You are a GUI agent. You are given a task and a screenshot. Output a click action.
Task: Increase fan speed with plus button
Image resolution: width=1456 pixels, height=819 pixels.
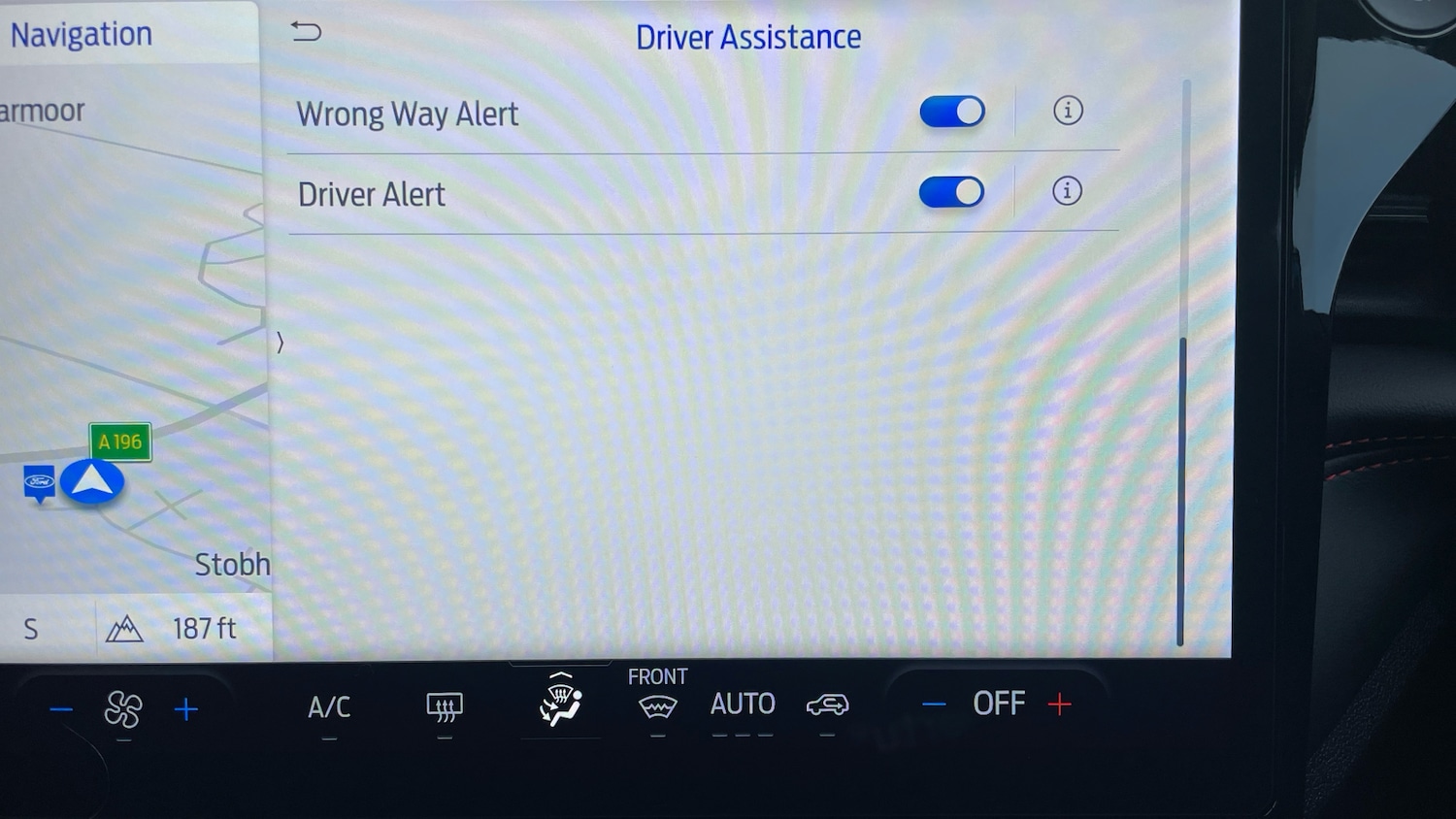click(185, 710)
